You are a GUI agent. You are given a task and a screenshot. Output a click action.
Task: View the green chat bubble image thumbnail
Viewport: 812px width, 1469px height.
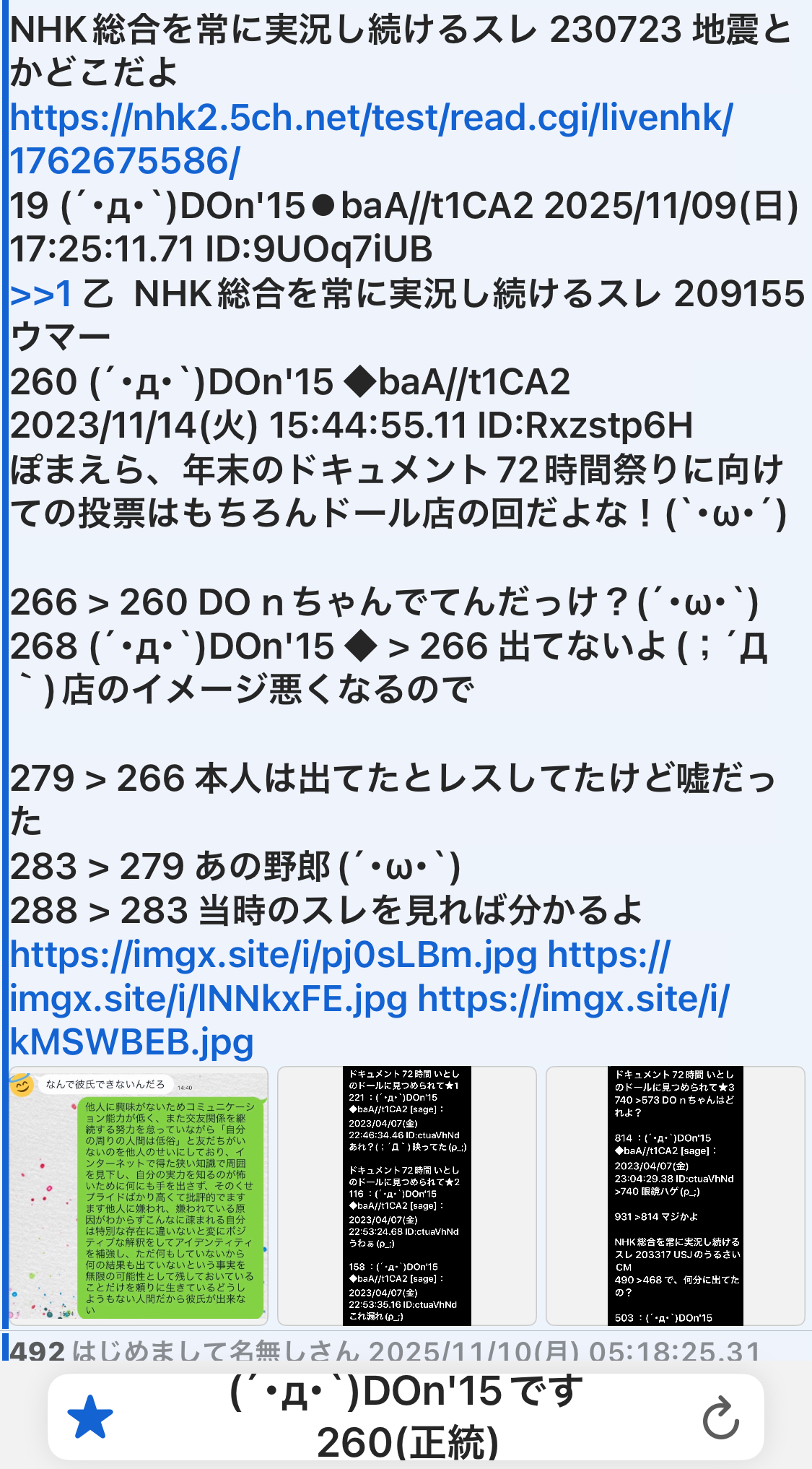[139, 1196]
